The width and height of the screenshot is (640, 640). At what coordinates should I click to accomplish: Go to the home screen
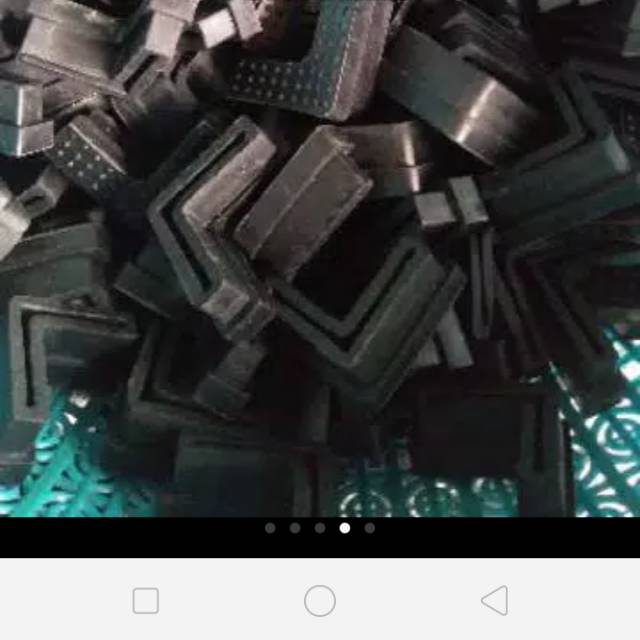(x=320, y=601)
